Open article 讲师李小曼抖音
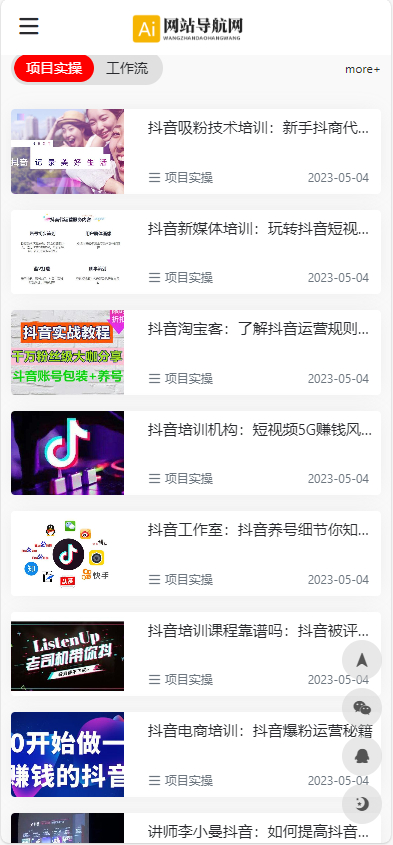Viewport: 393px width, 845px height. [x=259, y=831]
